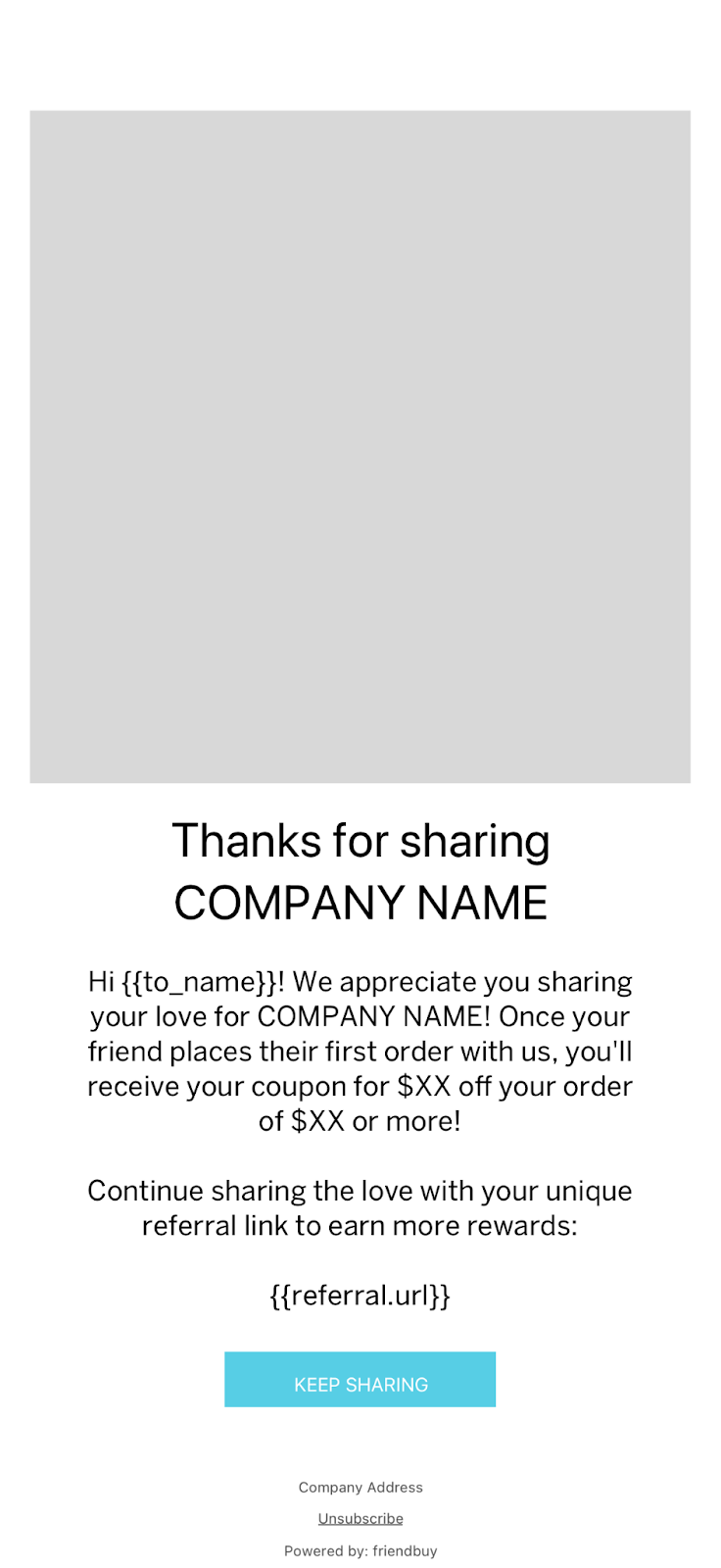Tap the KEEP SHARING button
This screenshot has width=721, height=1568.
360,1380
